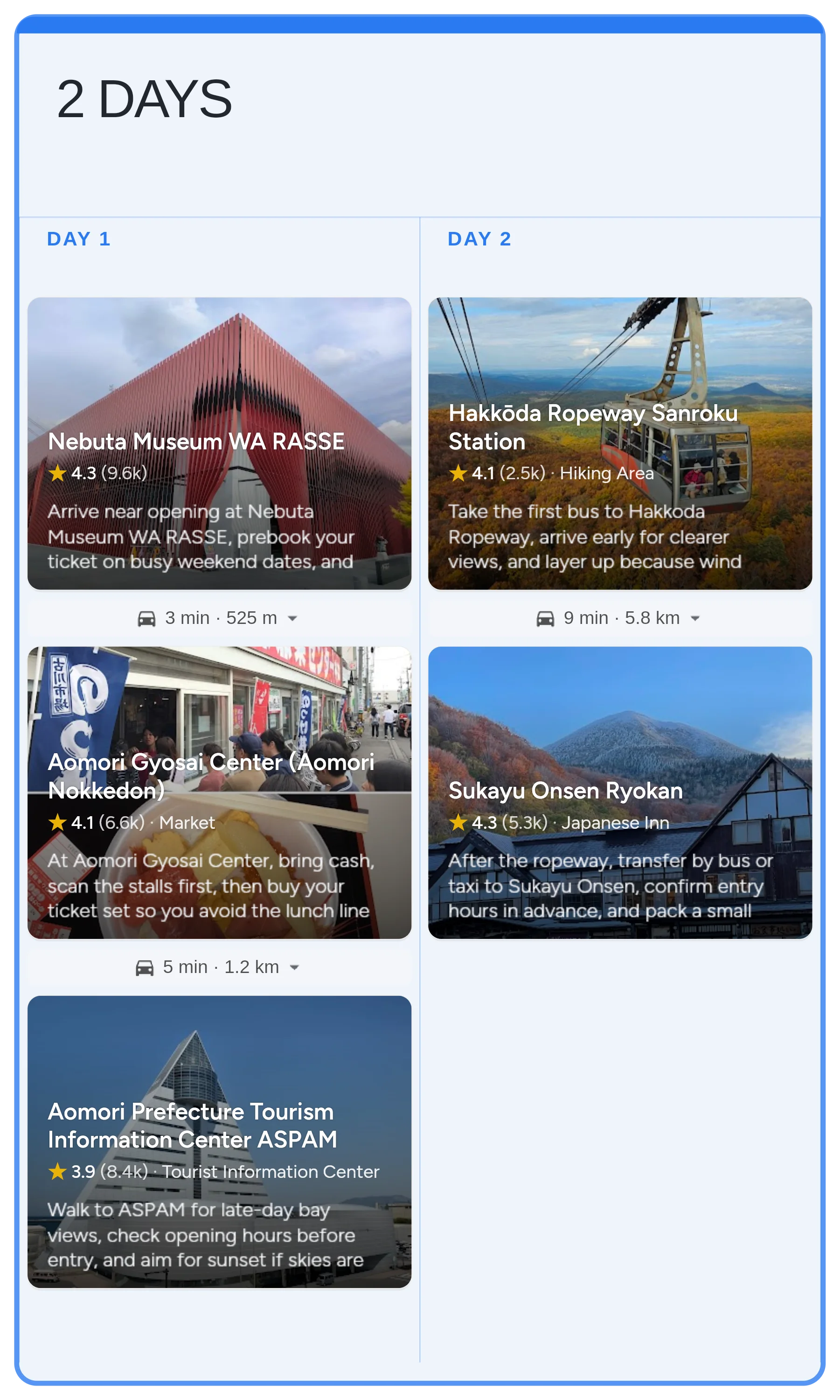Open the Hakkōda Ropeway Sanroku Station card
Image resolution: width=840 pixels, height=1400 pixels.
pos(620,443)
